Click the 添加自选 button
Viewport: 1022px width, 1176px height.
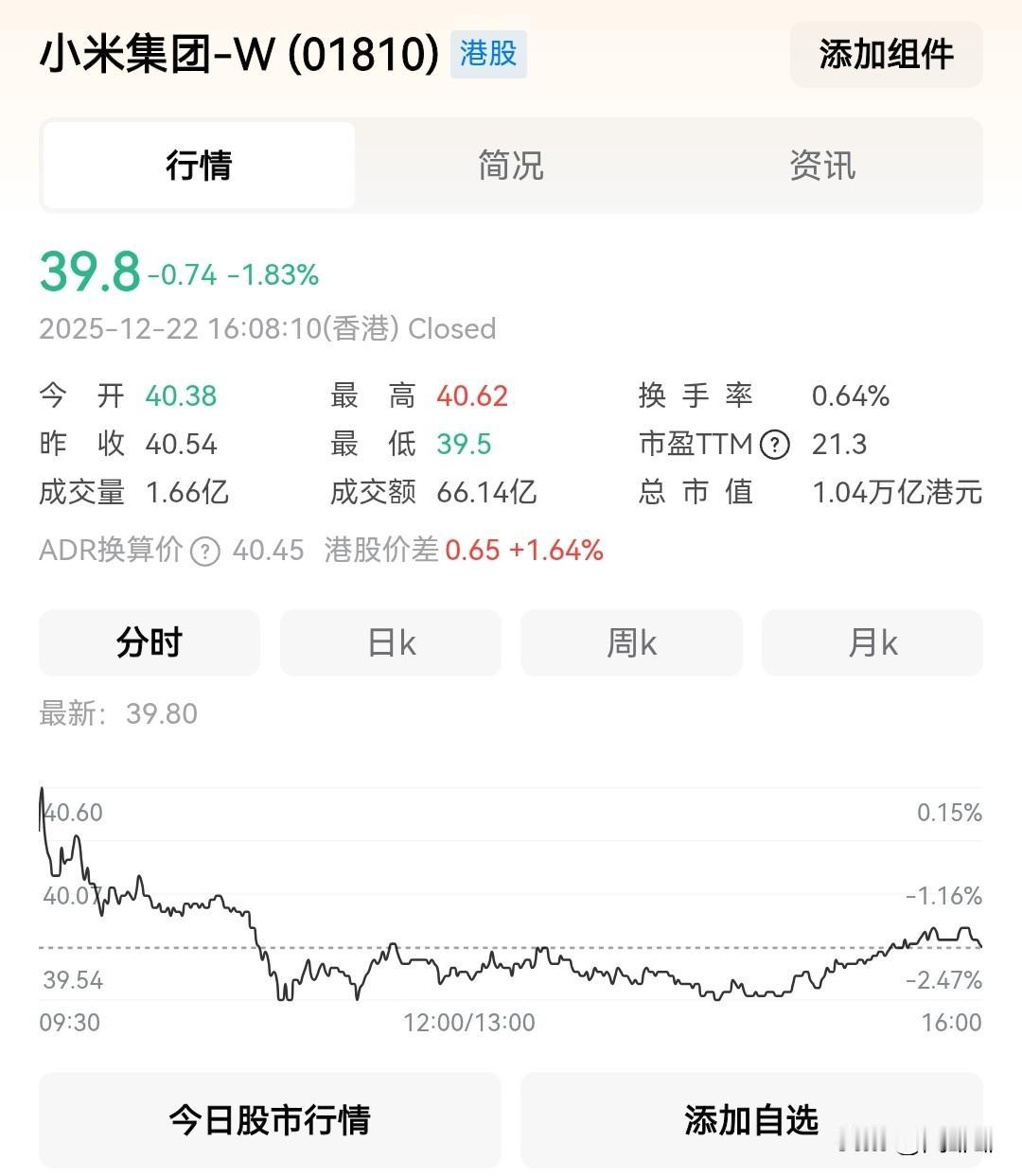pos(752,1120)
